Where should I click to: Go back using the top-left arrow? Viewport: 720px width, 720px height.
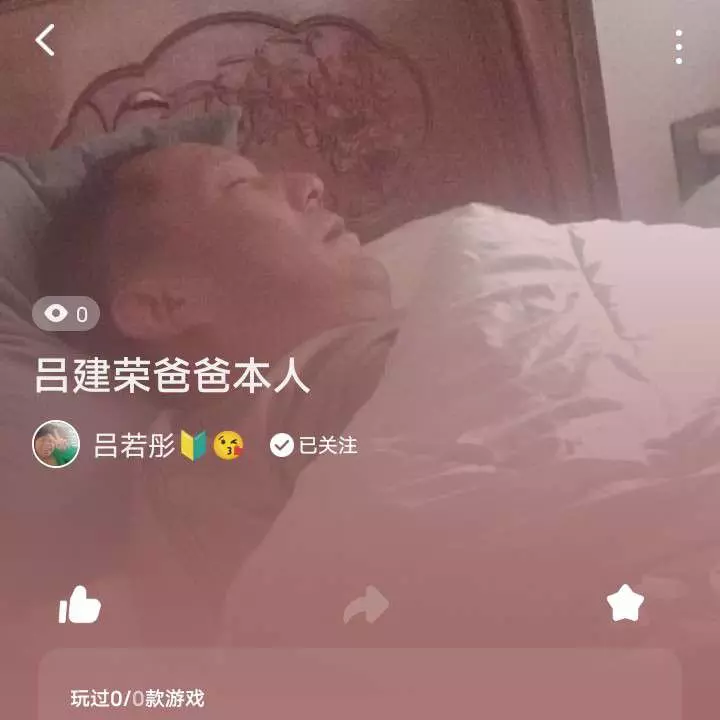tap(45, 40)
